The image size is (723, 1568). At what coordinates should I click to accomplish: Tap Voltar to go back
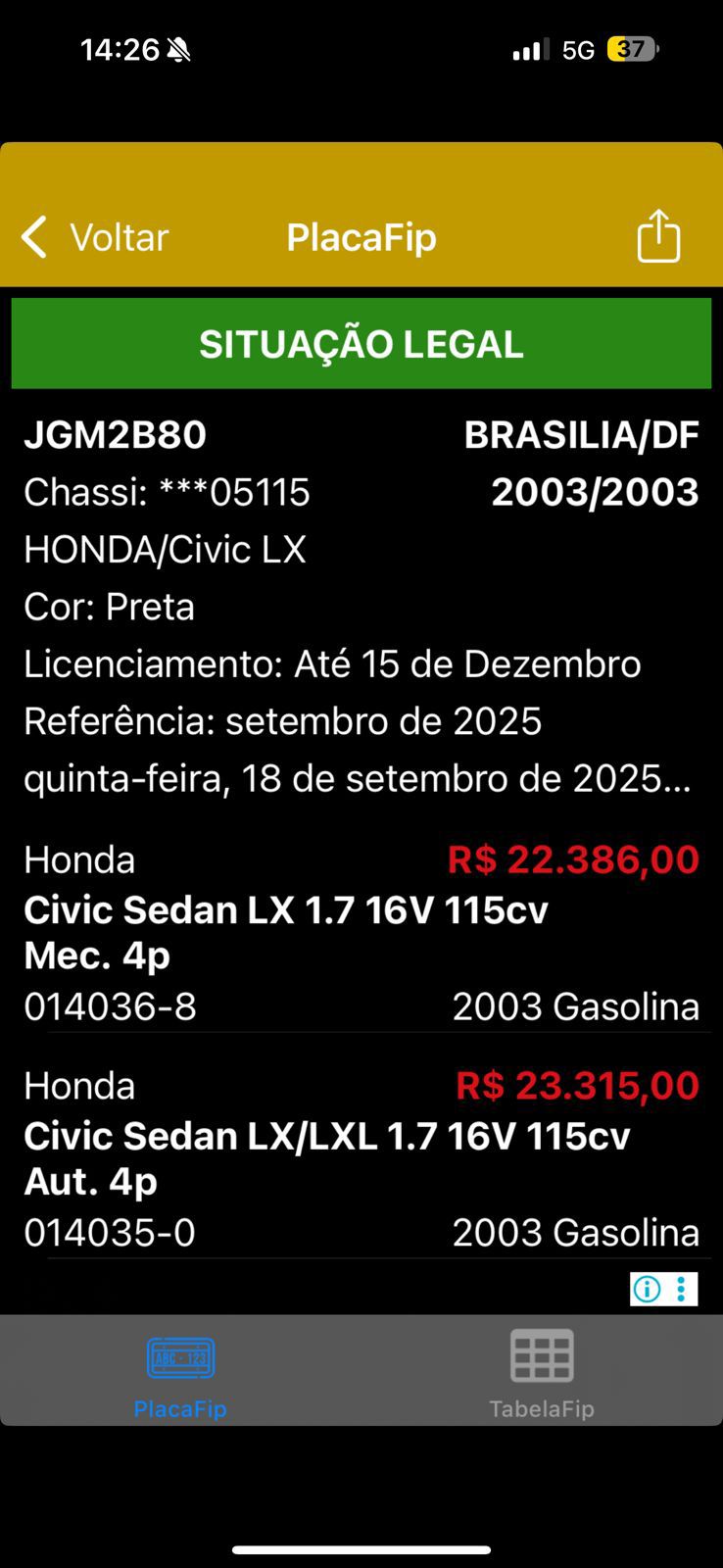[x=118, y=236]
